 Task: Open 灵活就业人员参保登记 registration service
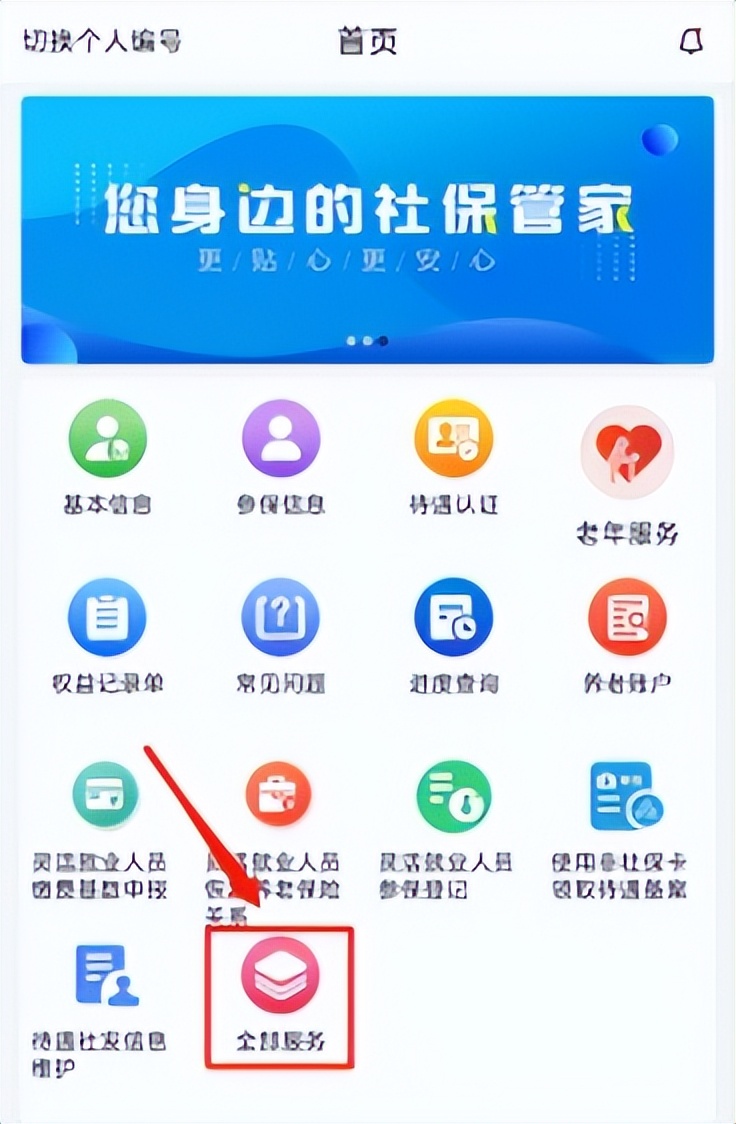coord(454,795)
